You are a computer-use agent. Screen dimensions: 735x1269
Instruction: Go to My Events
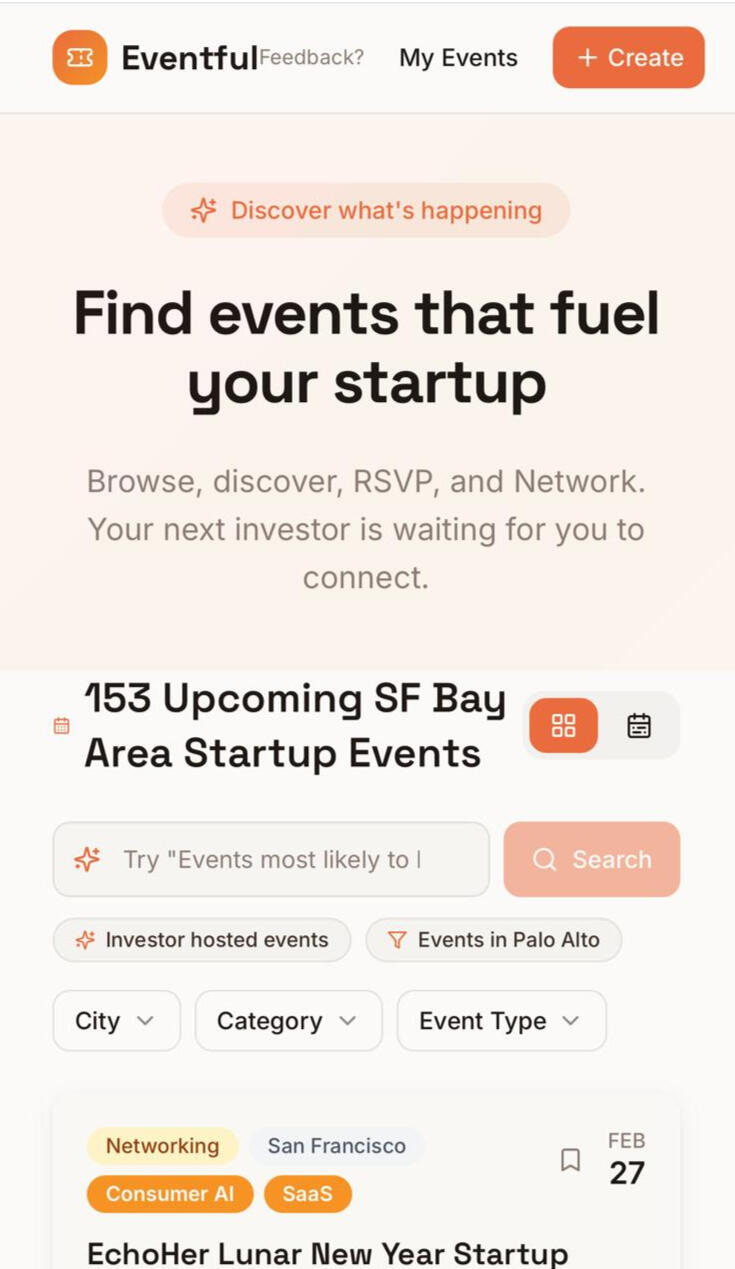coord(458,58)
